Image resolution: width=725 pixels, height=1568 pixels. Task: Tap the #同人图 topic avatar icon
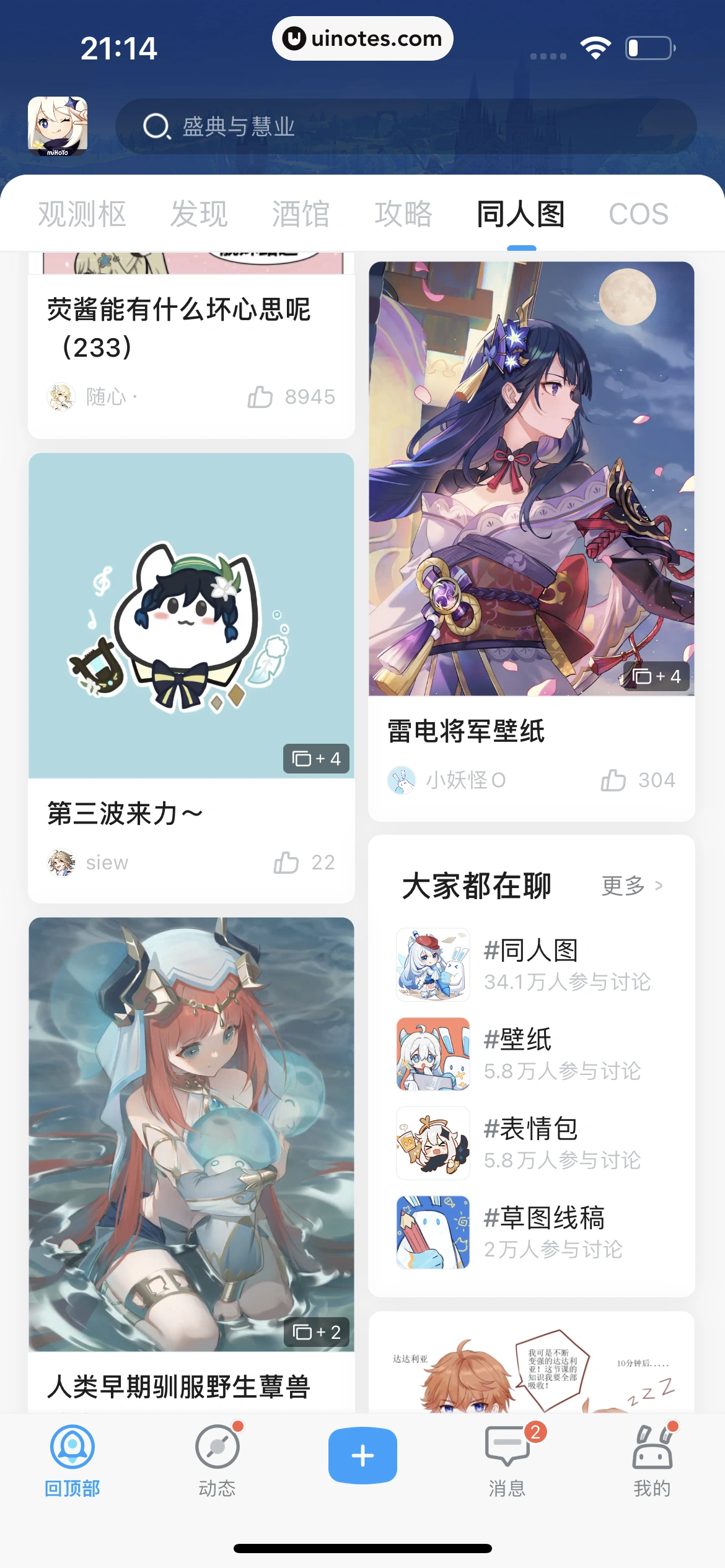pyautogui.click(x=433, y=965)
